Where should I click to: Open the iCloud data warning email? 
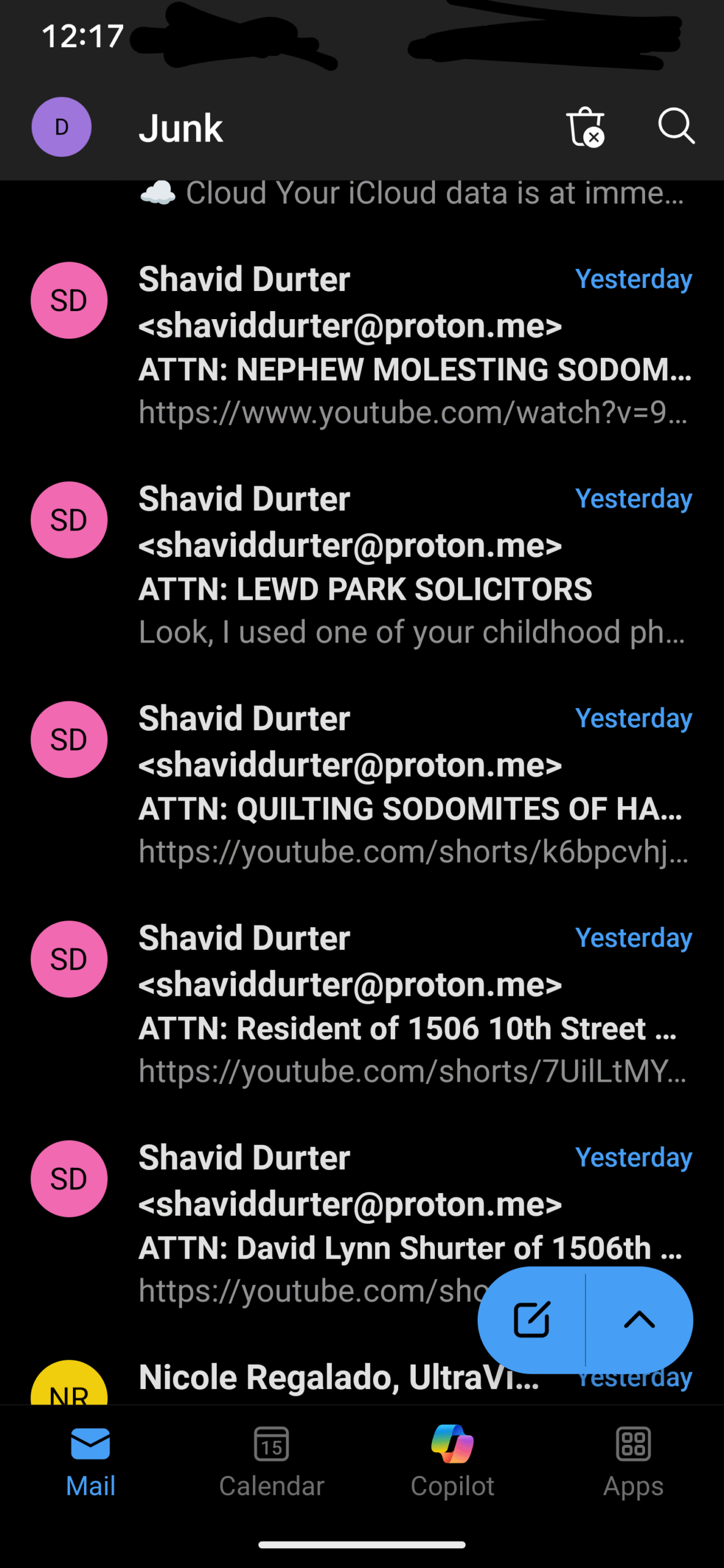[x=362, y=195]
